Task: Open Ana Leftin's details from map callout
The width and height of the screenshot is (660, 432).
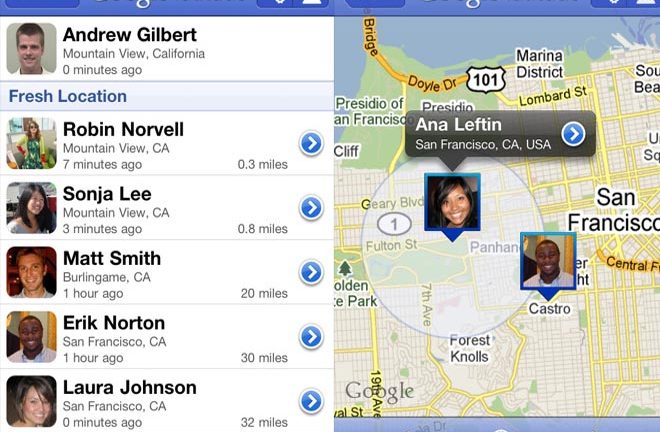Action: (x=573, y=133)
